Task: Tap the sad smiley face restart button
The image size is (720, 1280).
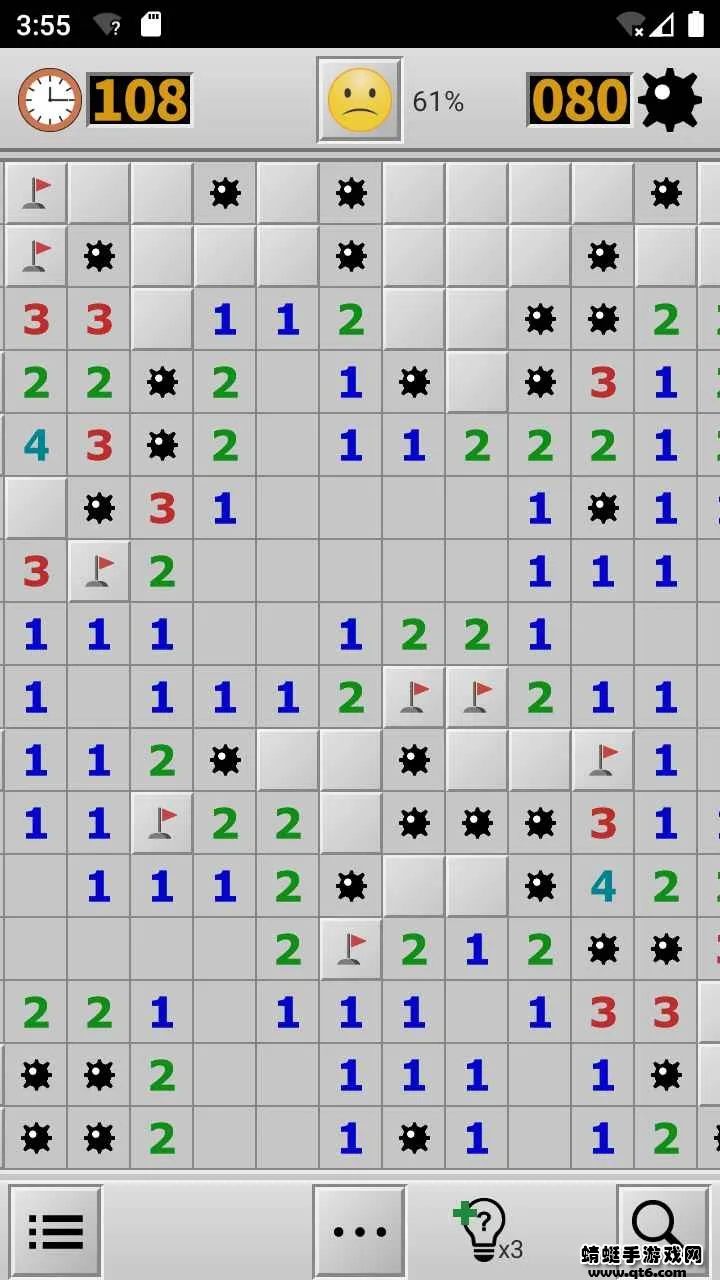Action: coord(360,100)
